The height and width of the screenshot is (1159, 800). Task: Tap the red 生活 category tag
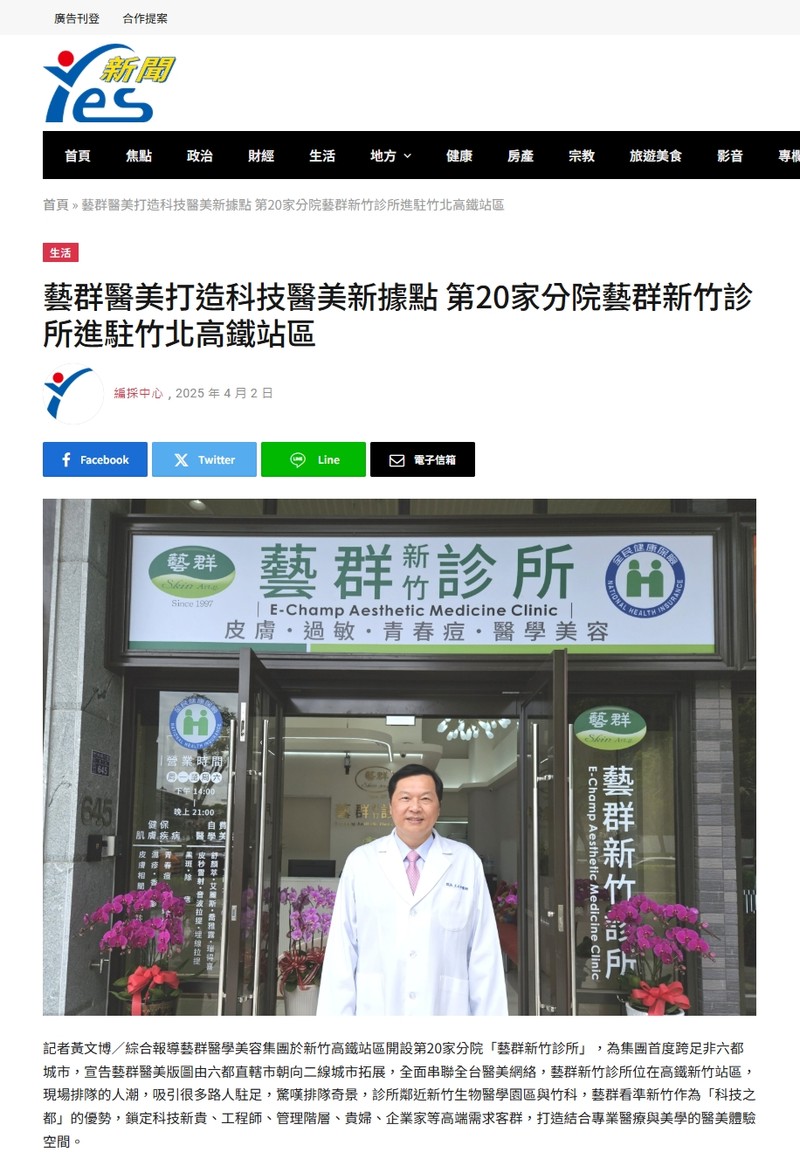pyautogui.click(x=60, y=253)
